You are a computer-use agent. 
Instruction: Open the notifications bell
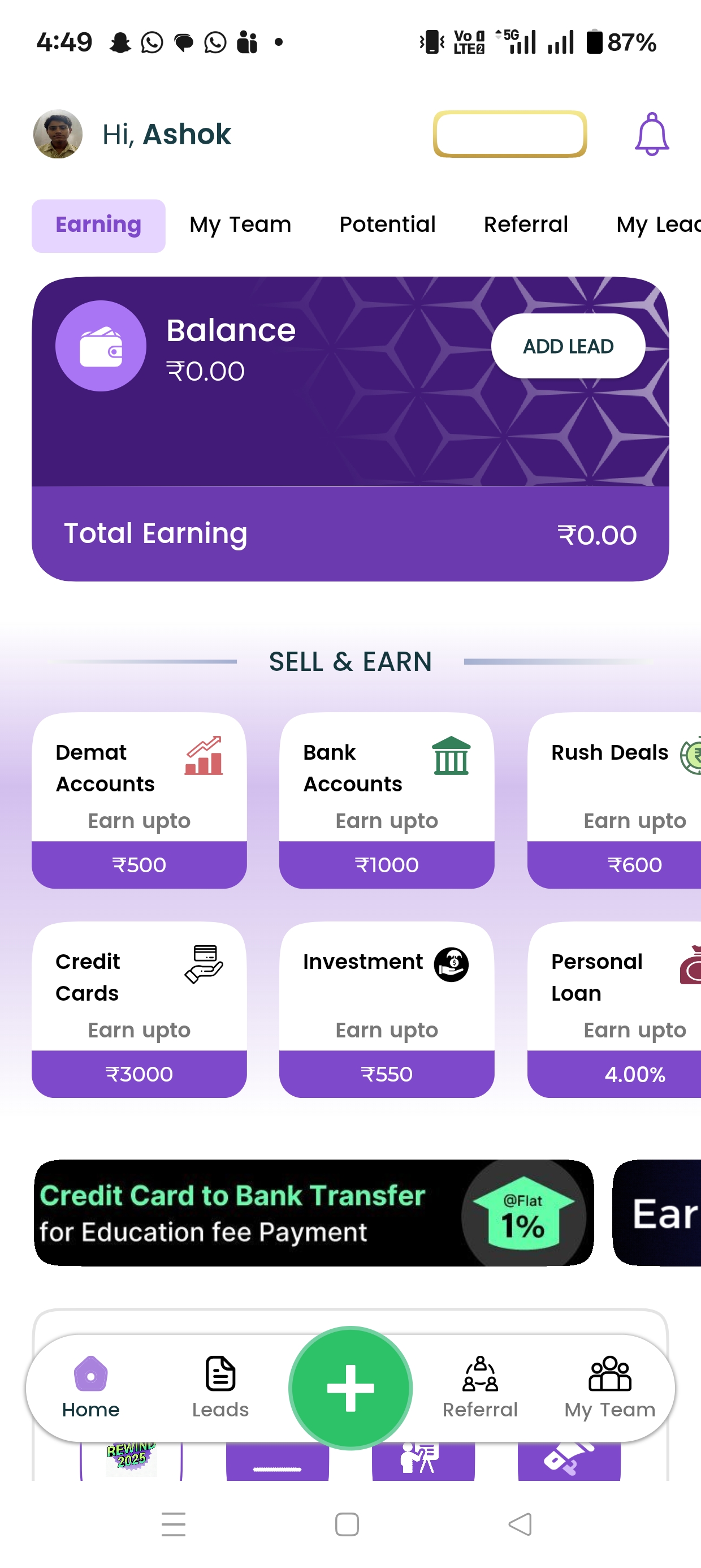point(652,135)
